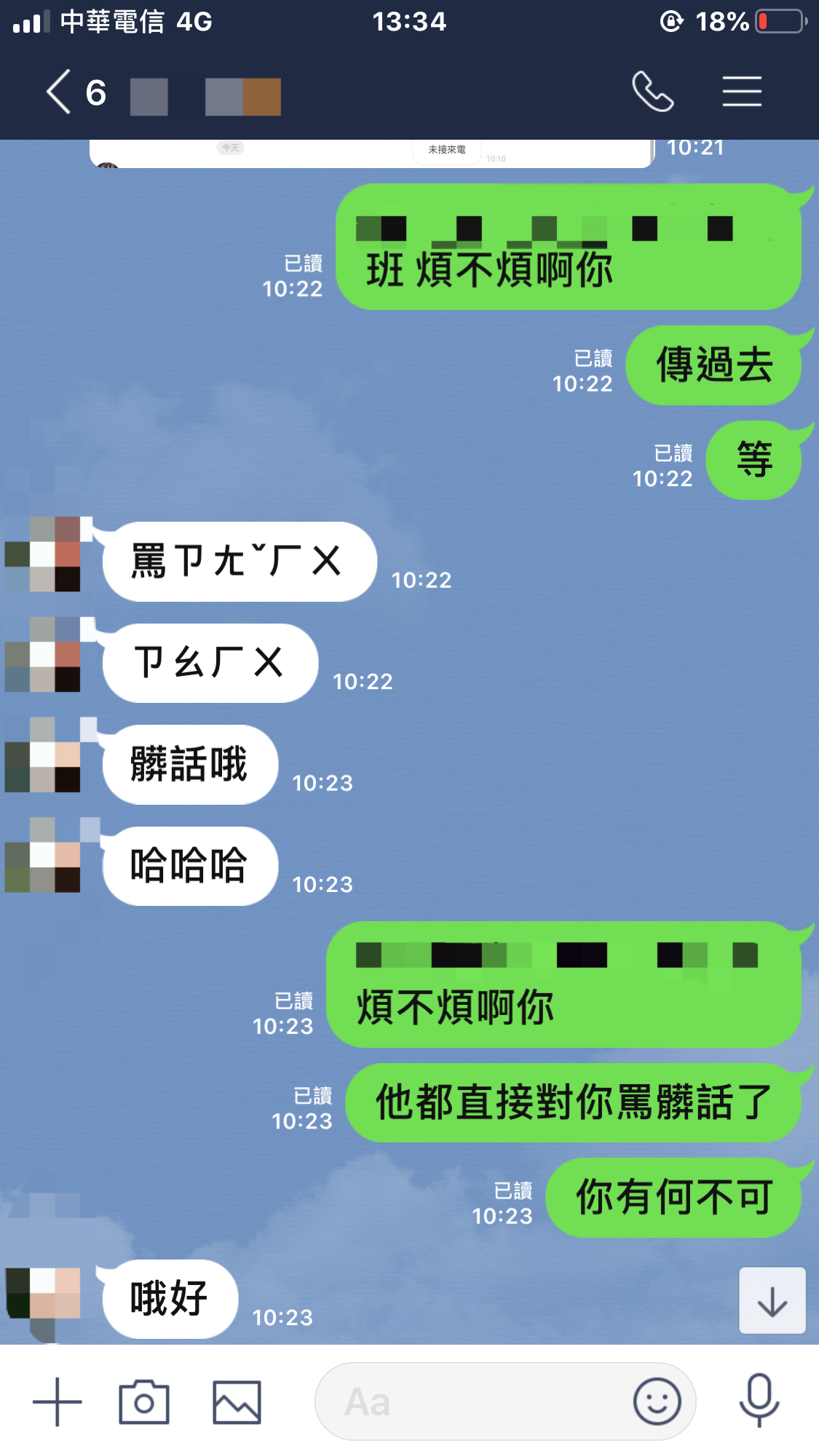Focus the Aa message input field

pos(473,1401)
